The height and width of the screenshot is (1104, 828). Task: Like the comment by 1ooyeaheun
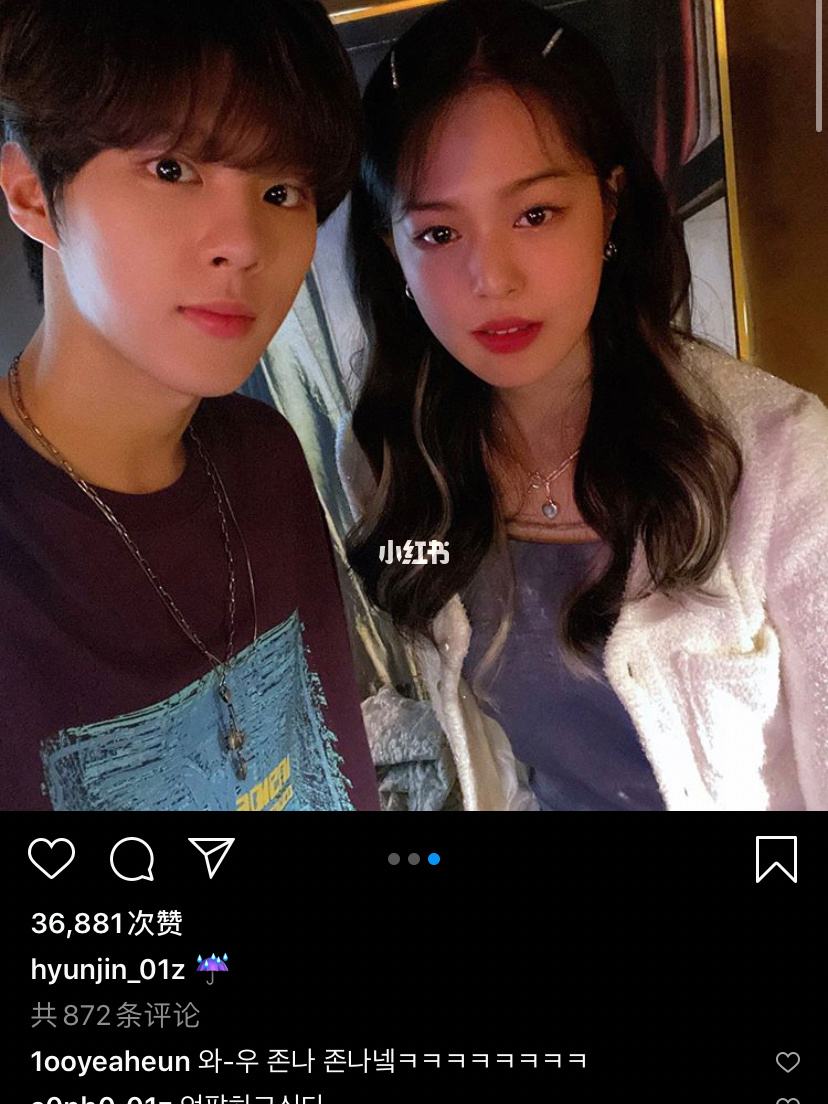pyautogui.click(x=788, y=1062)
